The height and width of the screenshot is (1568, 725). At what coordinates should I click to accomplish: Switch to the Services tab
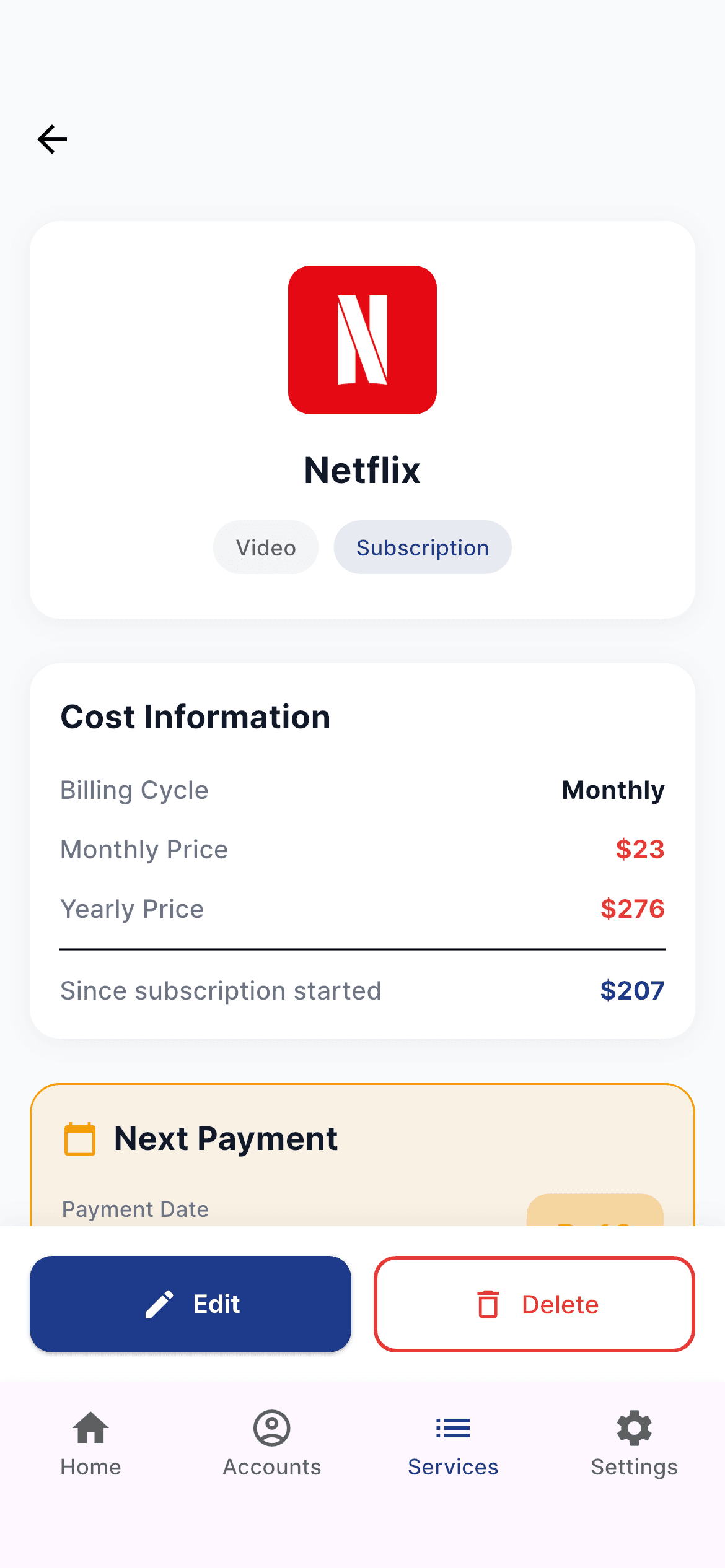click(452, 1466)
